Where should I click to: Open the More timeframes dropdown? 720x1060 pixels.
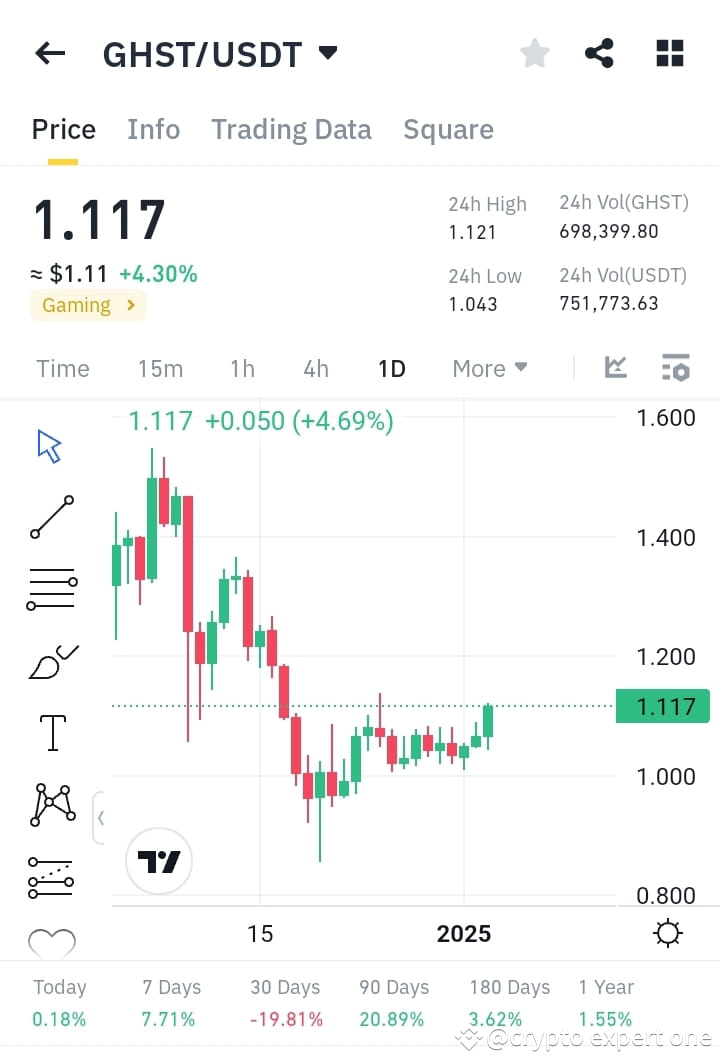point(489,368)
